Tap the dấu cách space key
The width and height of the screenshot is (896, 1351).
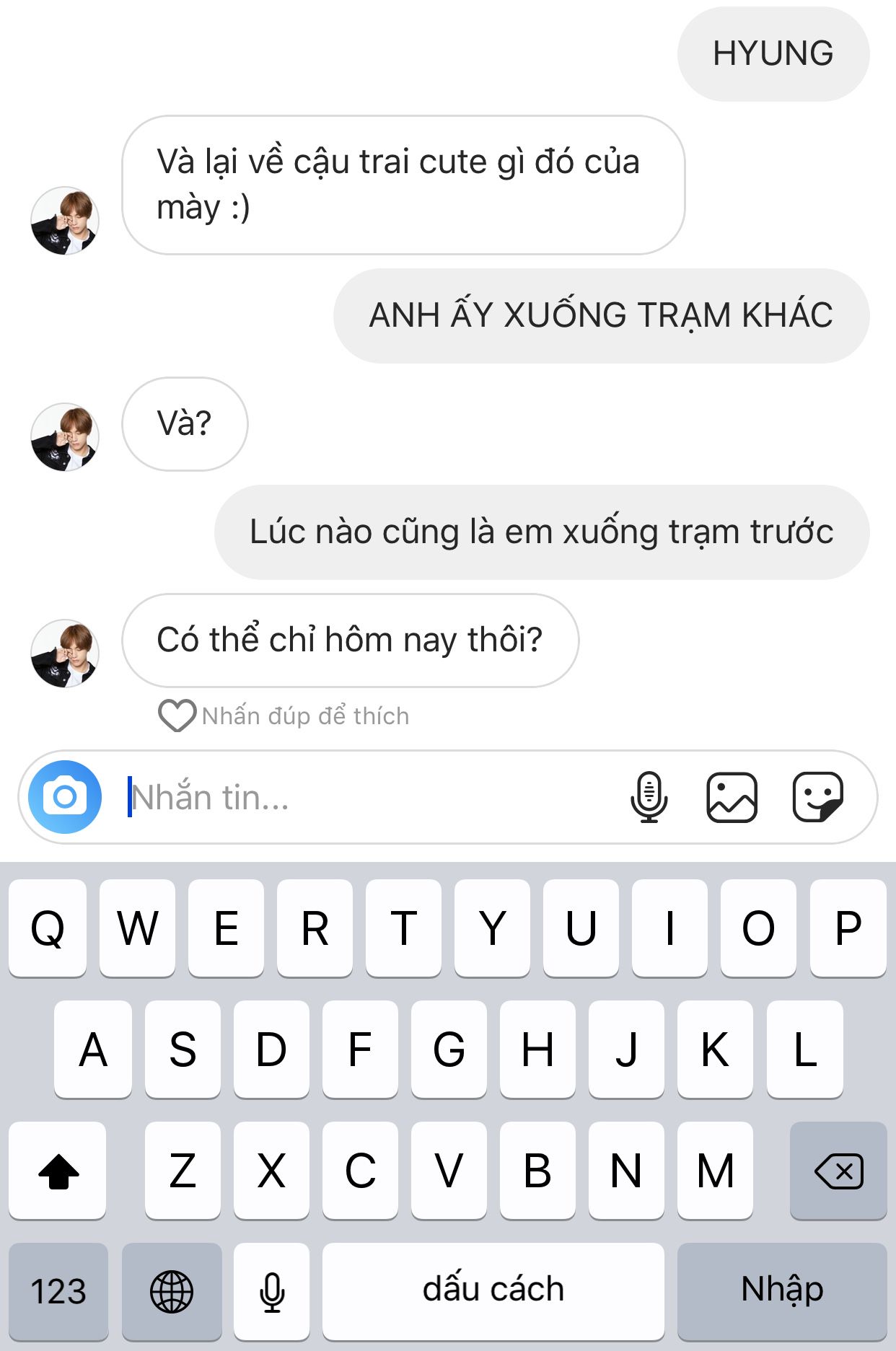pyautogui.click(x=493, y=1290)
